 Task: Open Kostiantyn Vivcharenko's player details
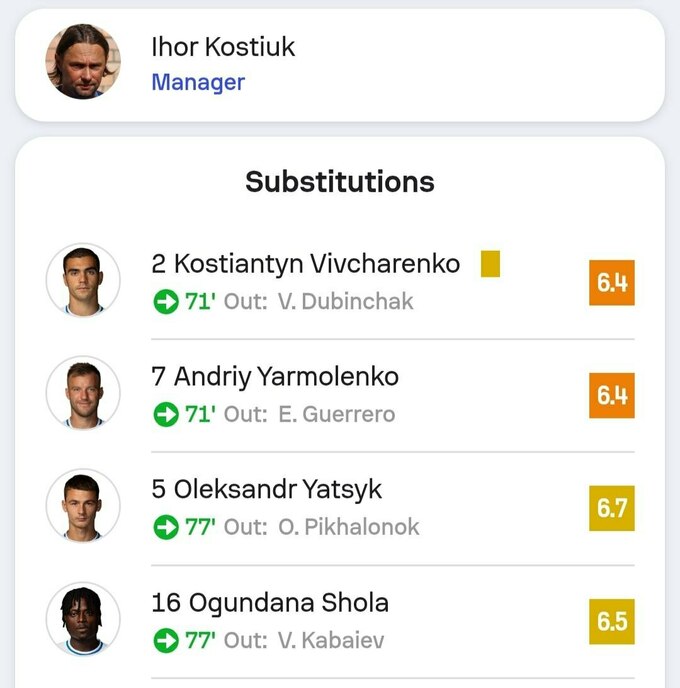click(305, 264)
